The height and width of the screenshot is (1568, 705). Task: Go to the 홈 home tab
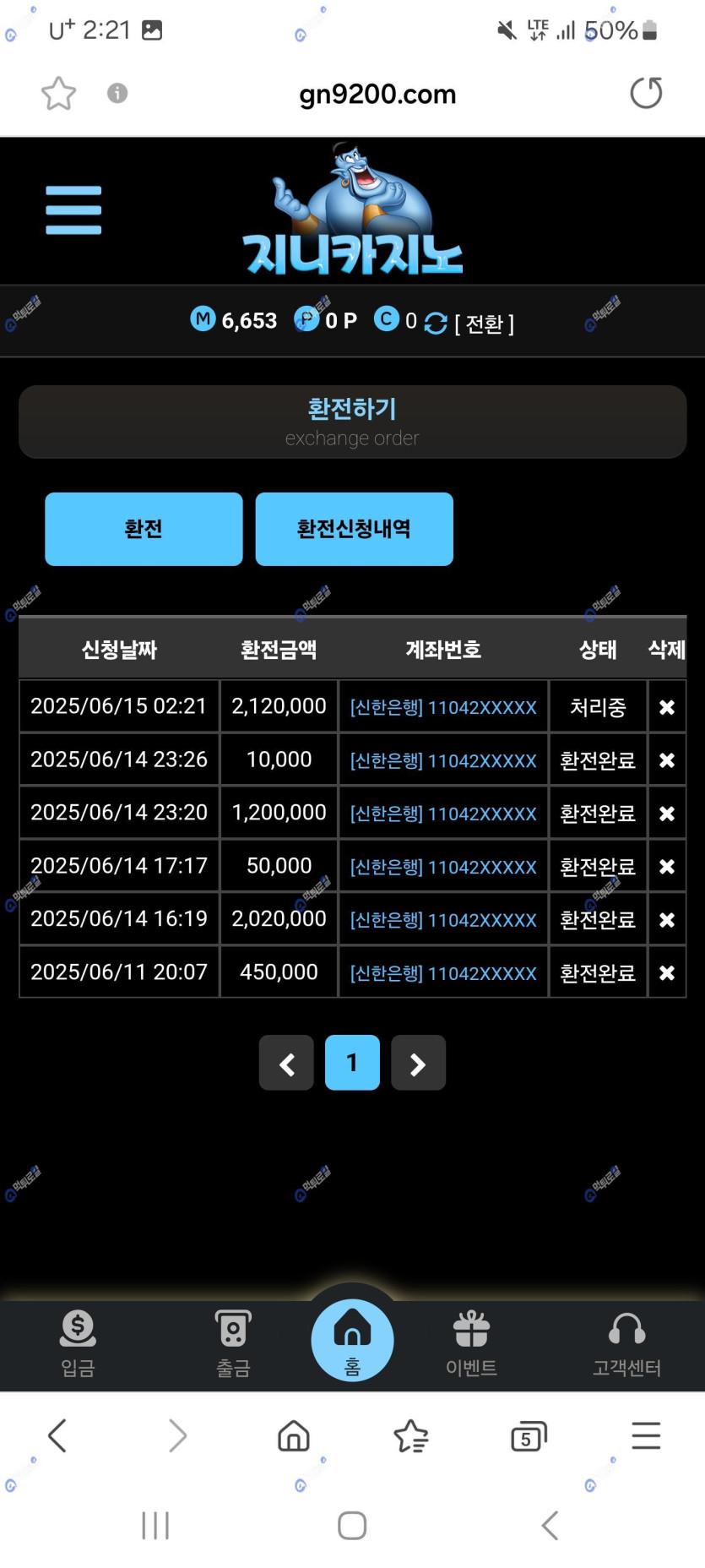(352, 1341)
